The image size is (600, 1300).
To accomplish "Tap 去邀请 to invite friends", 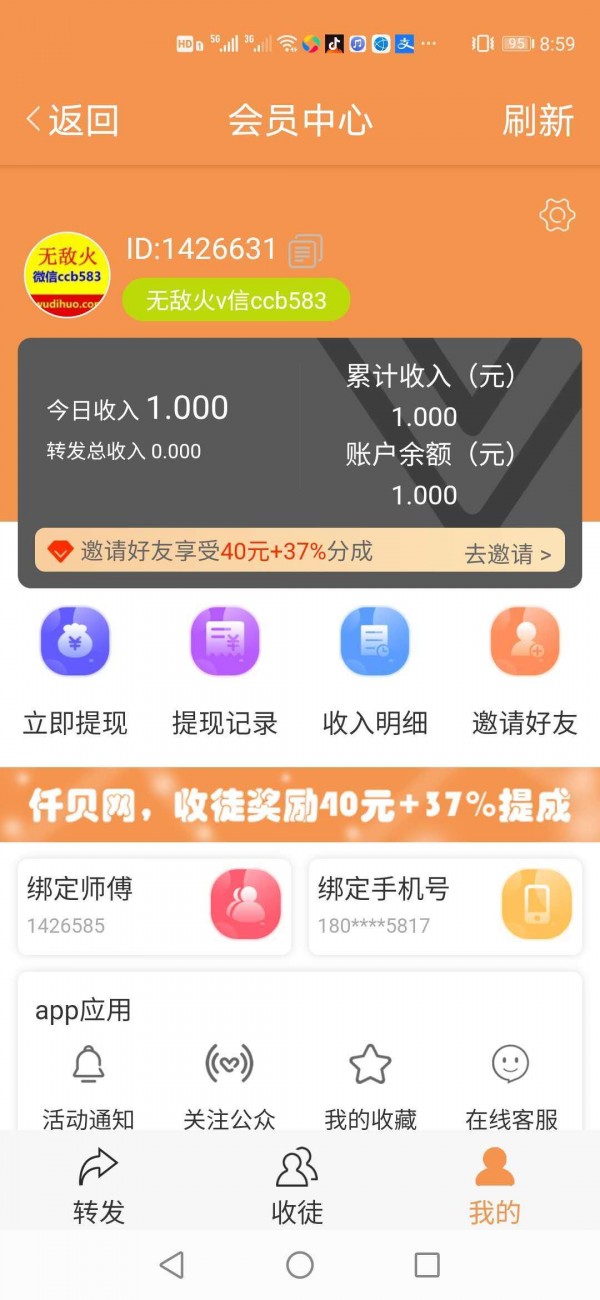I will (x=507, y=553).
